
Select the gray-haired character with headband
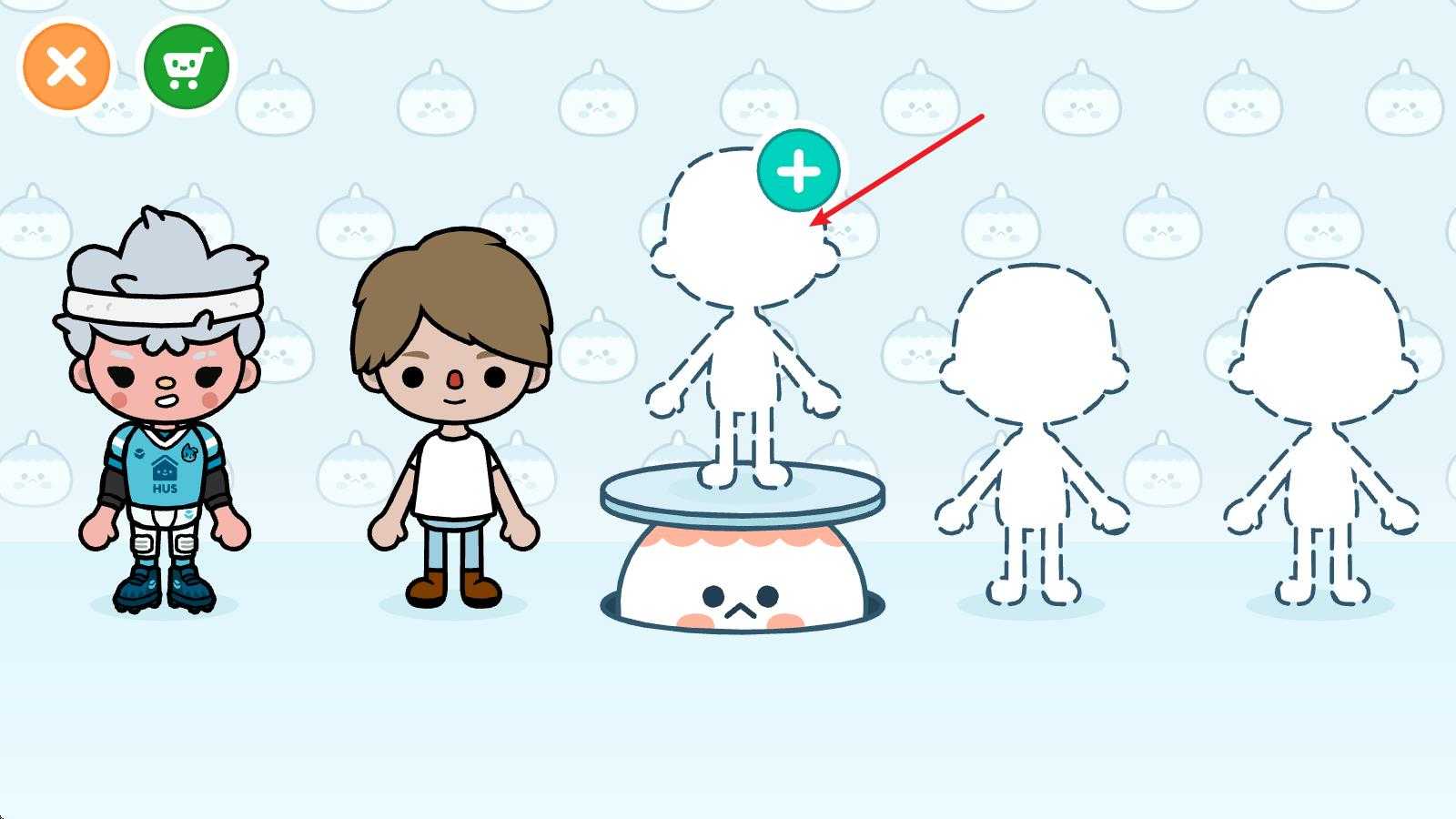(163, 409)
